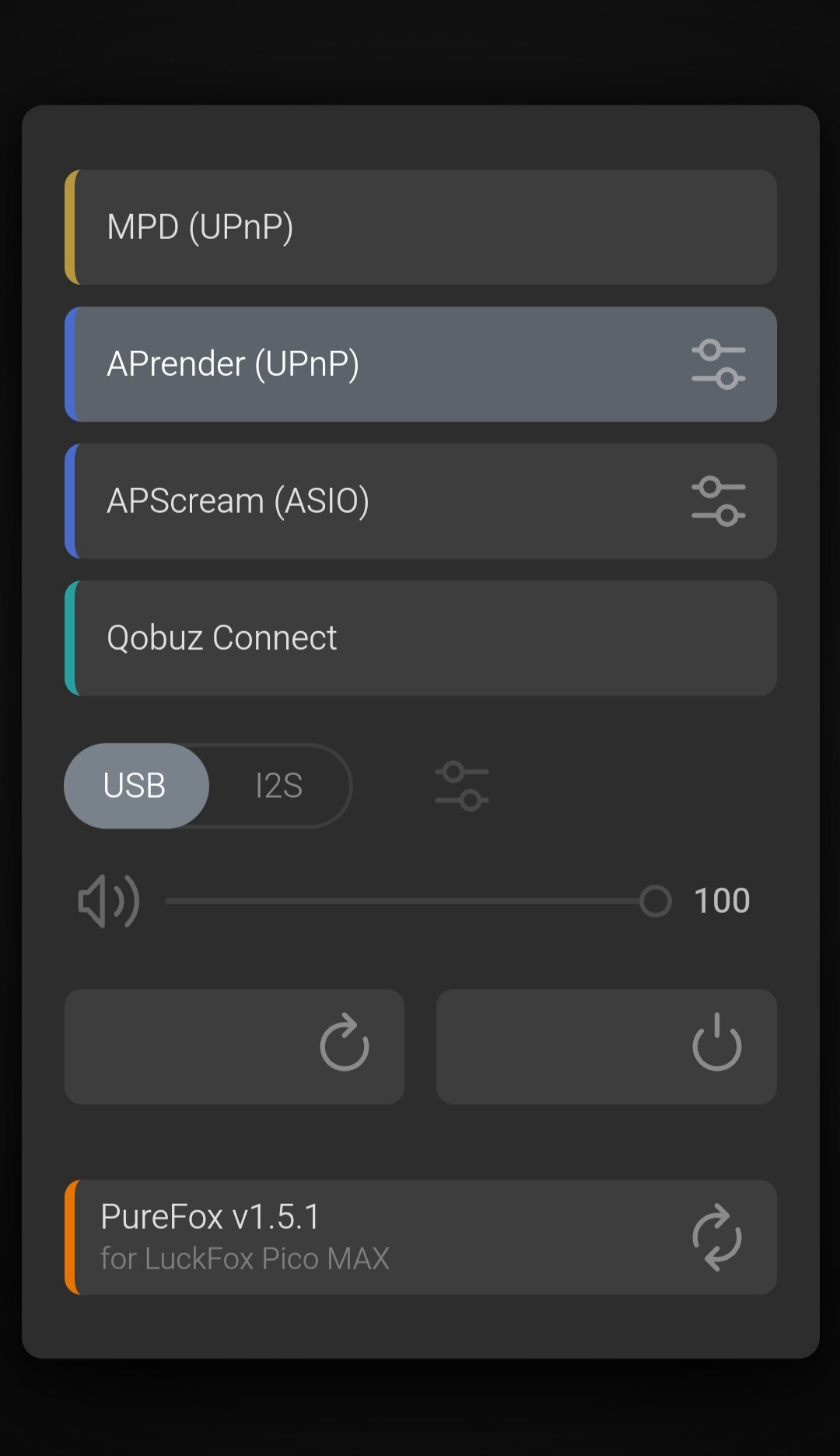Switch output to USB

click(x=135, y=786)
